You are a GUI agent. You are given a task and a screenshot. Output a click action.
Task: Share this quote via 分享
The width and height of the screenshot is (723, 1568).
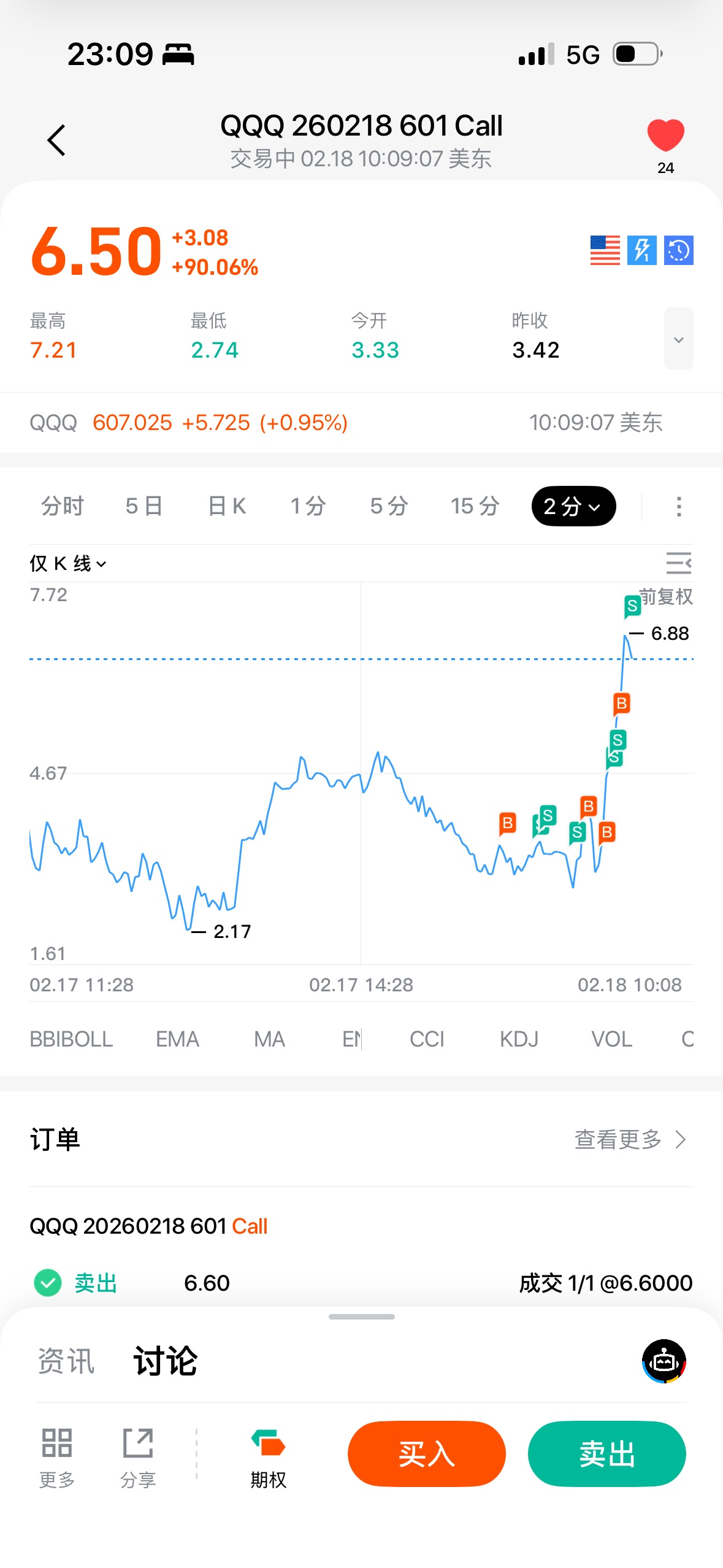(138, 1459)
